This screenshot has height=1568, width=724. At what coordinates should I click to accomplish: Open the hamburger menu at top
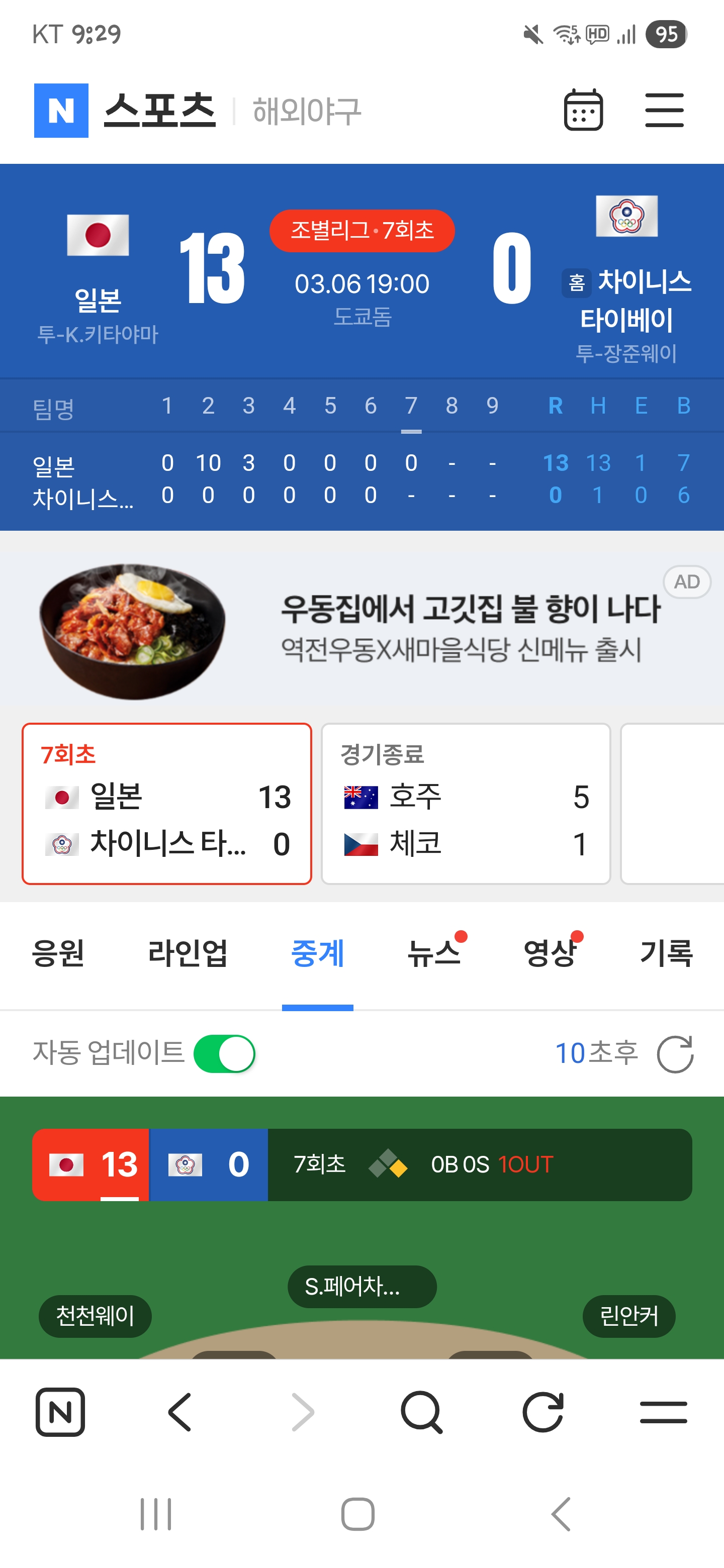point(664,110)
